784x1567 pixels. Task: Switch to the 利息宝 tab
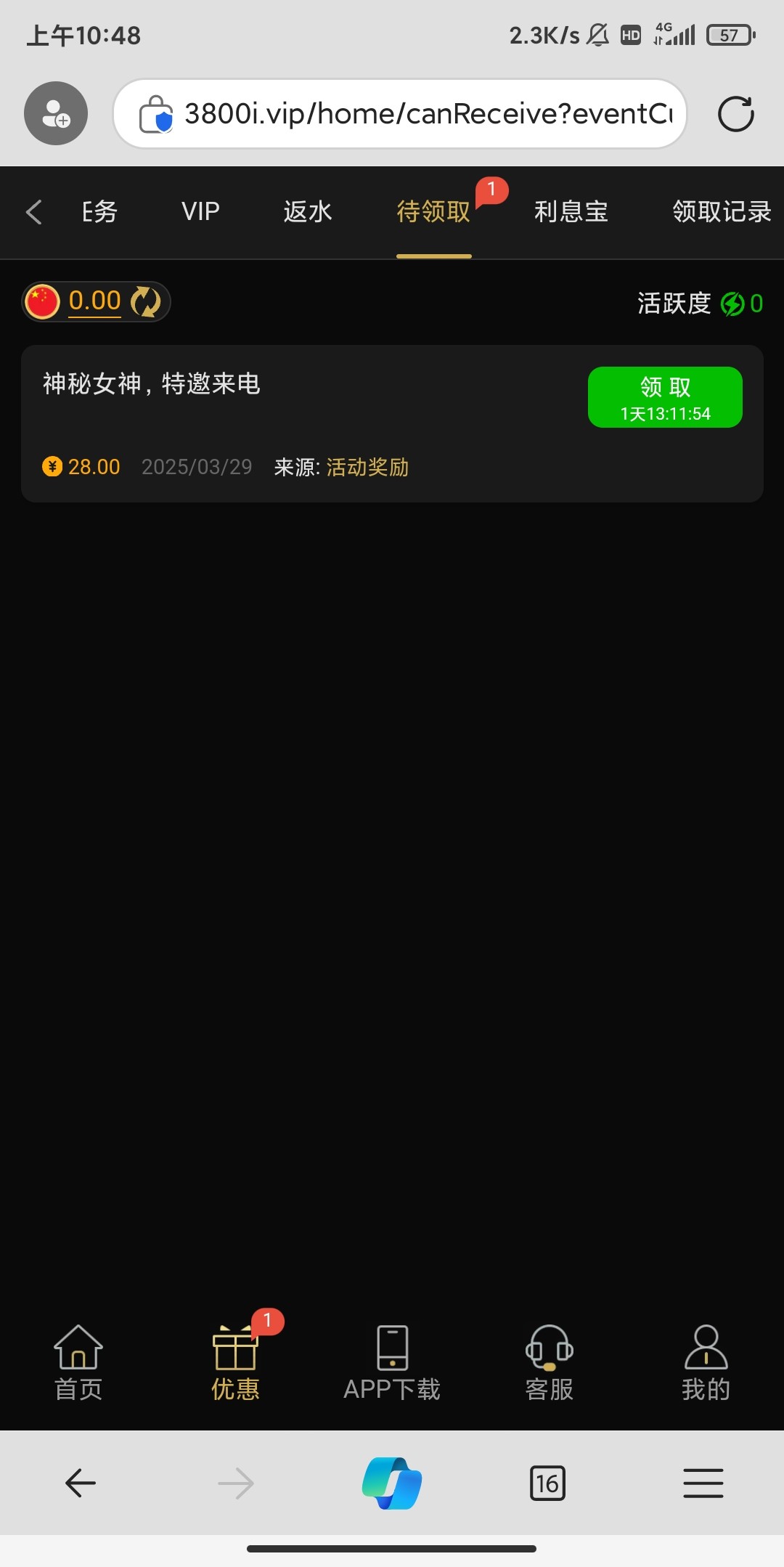coord(571,212)
